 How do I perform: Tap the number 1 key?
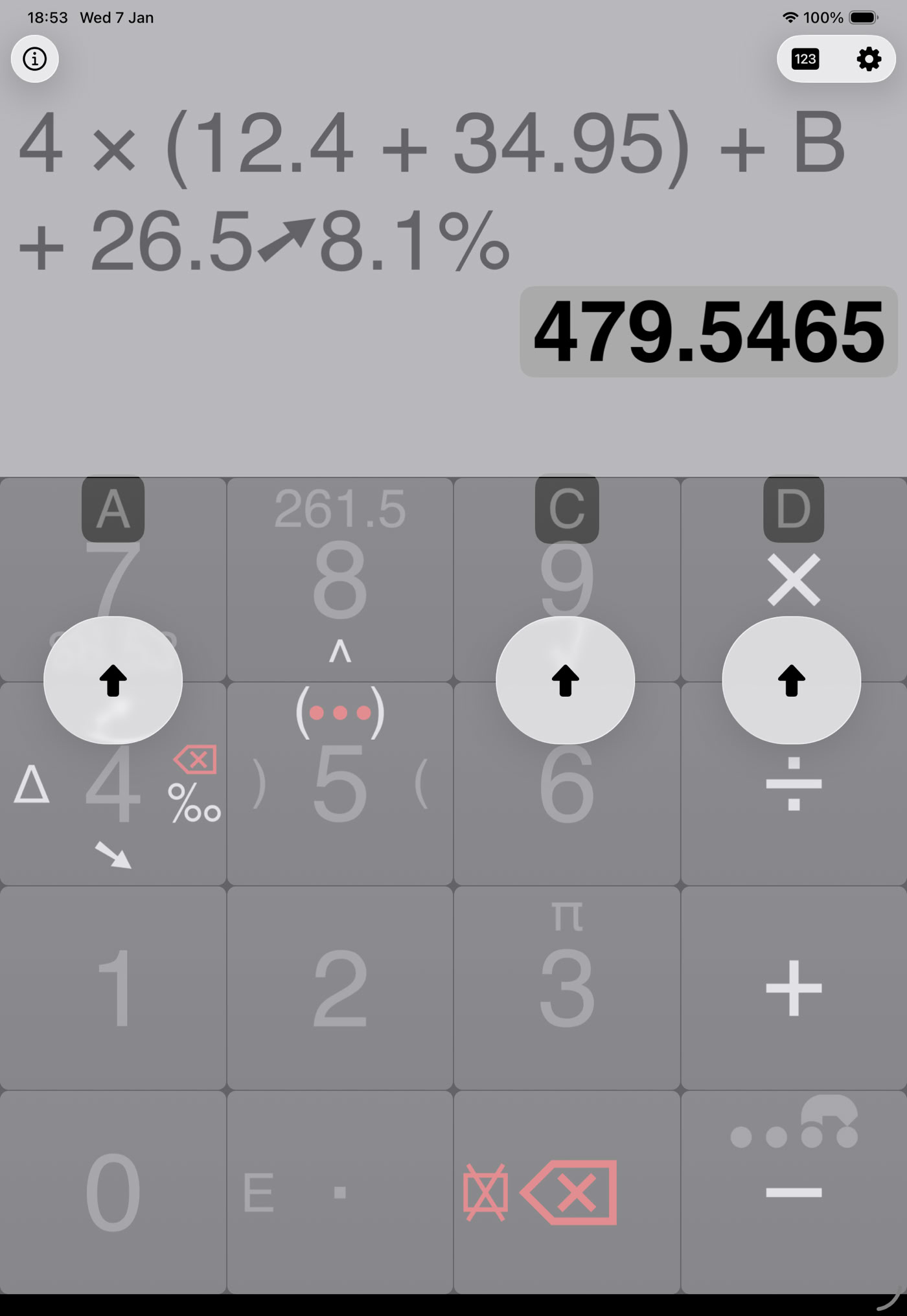[113, 988]
